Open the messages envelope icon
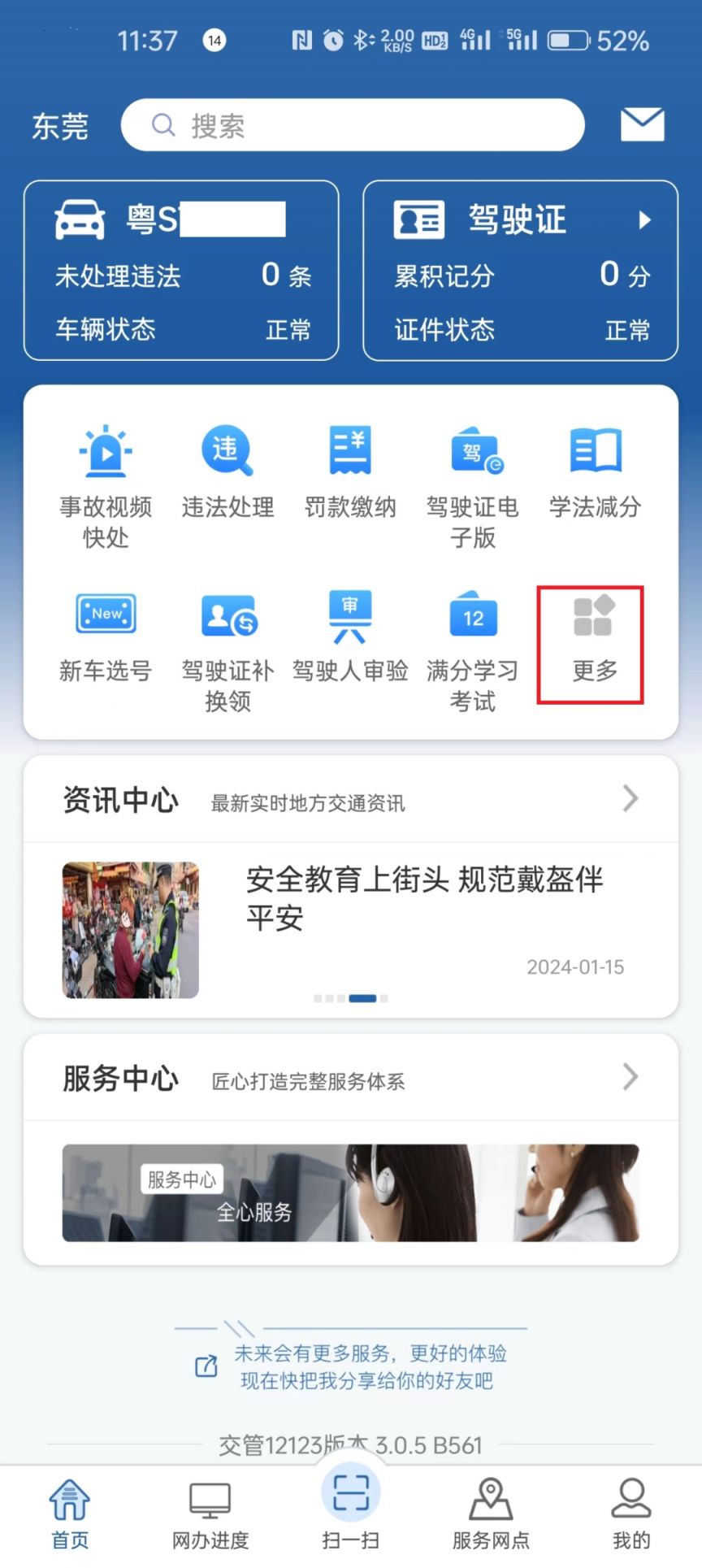Image resolution: width=702 pixels, height=1568 pixels. (642, 125)
